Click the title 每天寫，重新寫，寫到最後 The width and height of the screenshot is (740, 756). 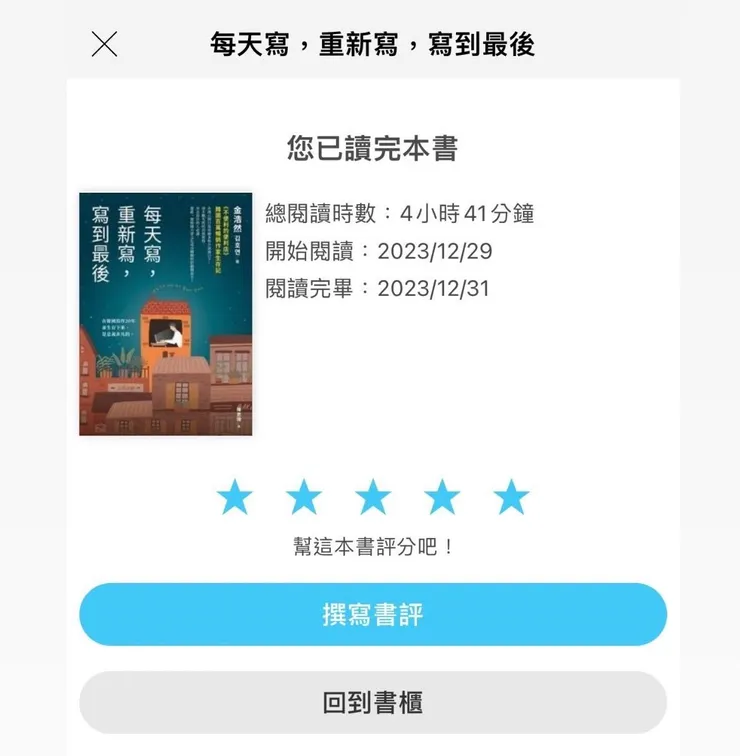point(370,44)
